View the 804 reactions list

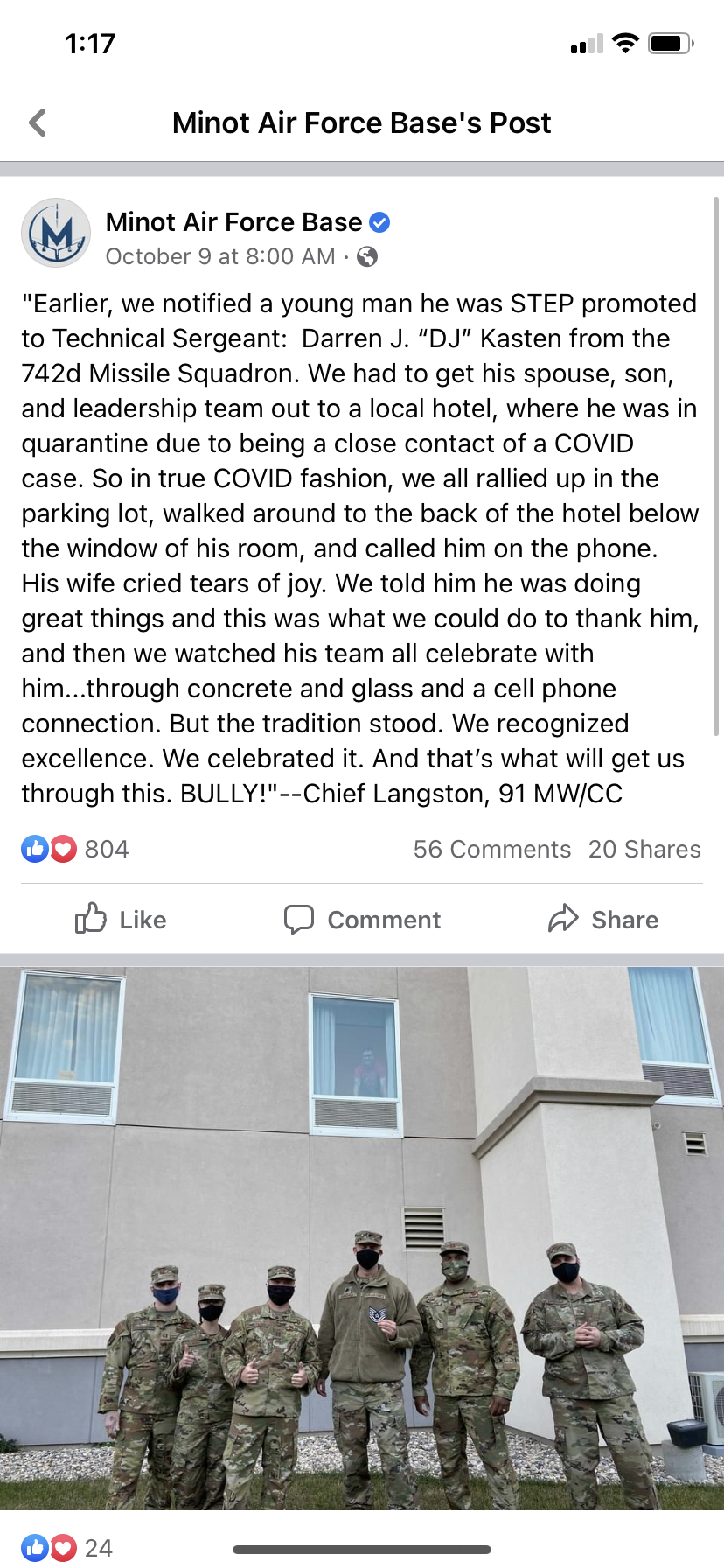click(x=76, y=849)
